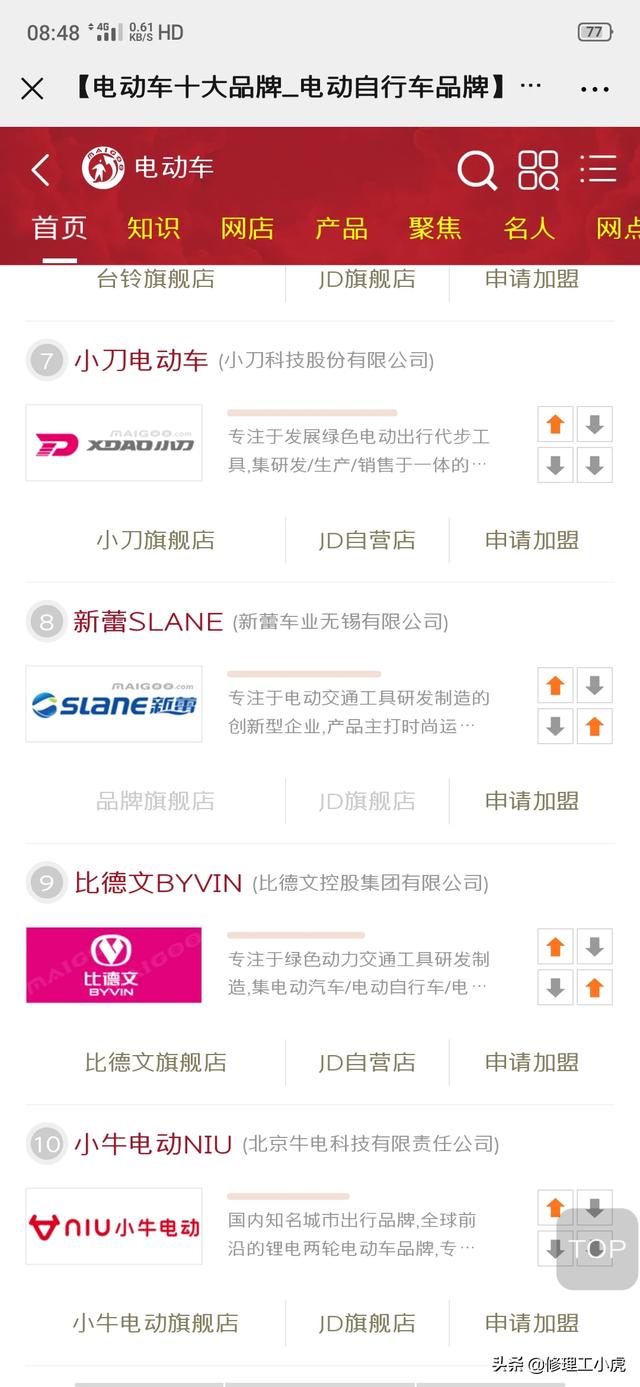Open 新蕾SLANE brand title
The width and height of the screenshot is (640, 1387).
tap(148, 622)
